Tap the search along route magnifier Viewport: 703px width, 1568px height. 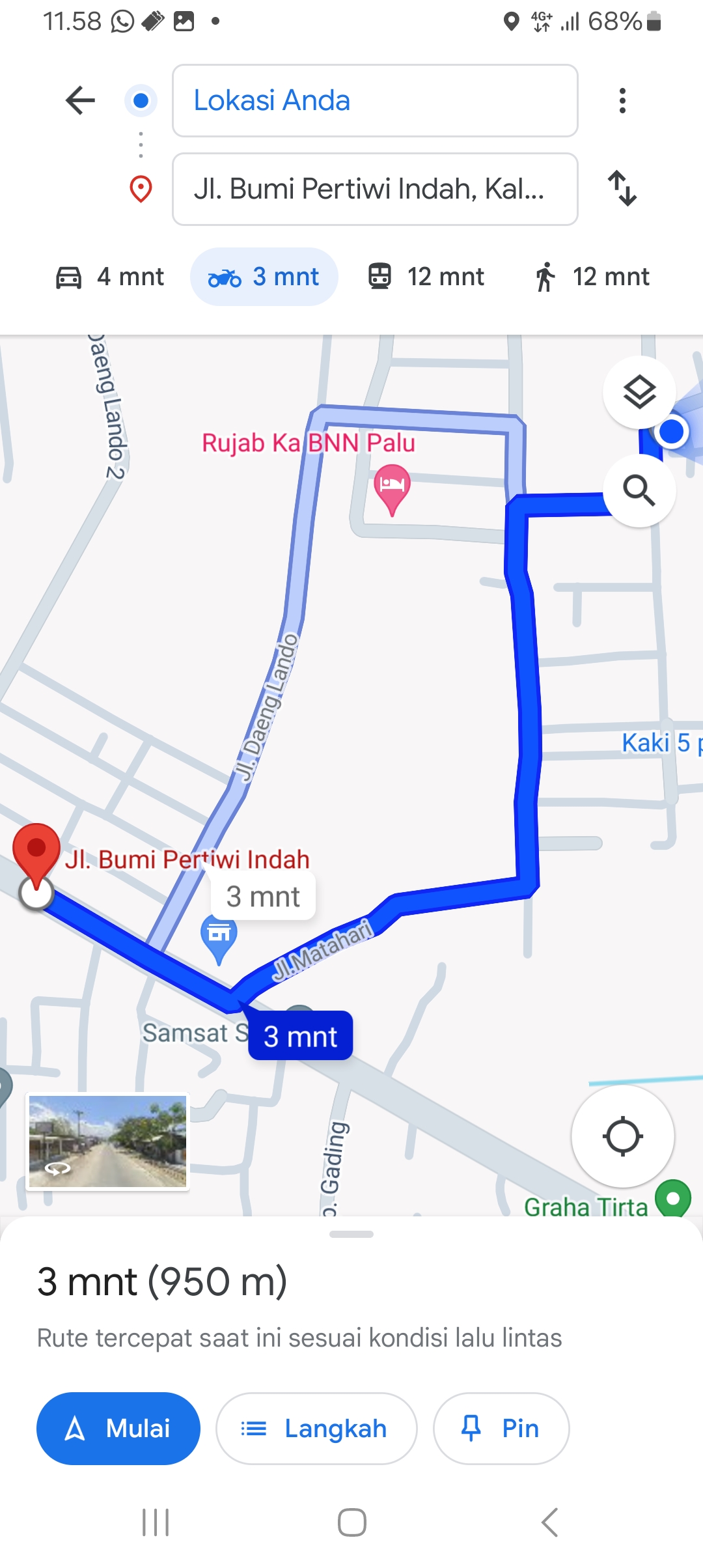pyautogui.click(x=639, y=490)
